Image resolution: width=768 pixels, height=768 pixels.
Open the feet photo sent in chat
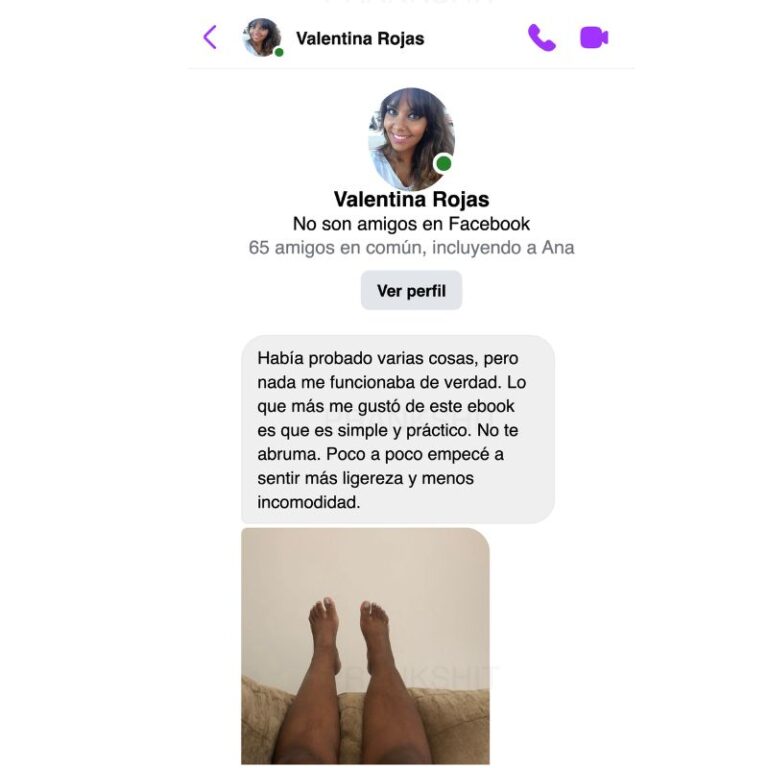(365, 646)
